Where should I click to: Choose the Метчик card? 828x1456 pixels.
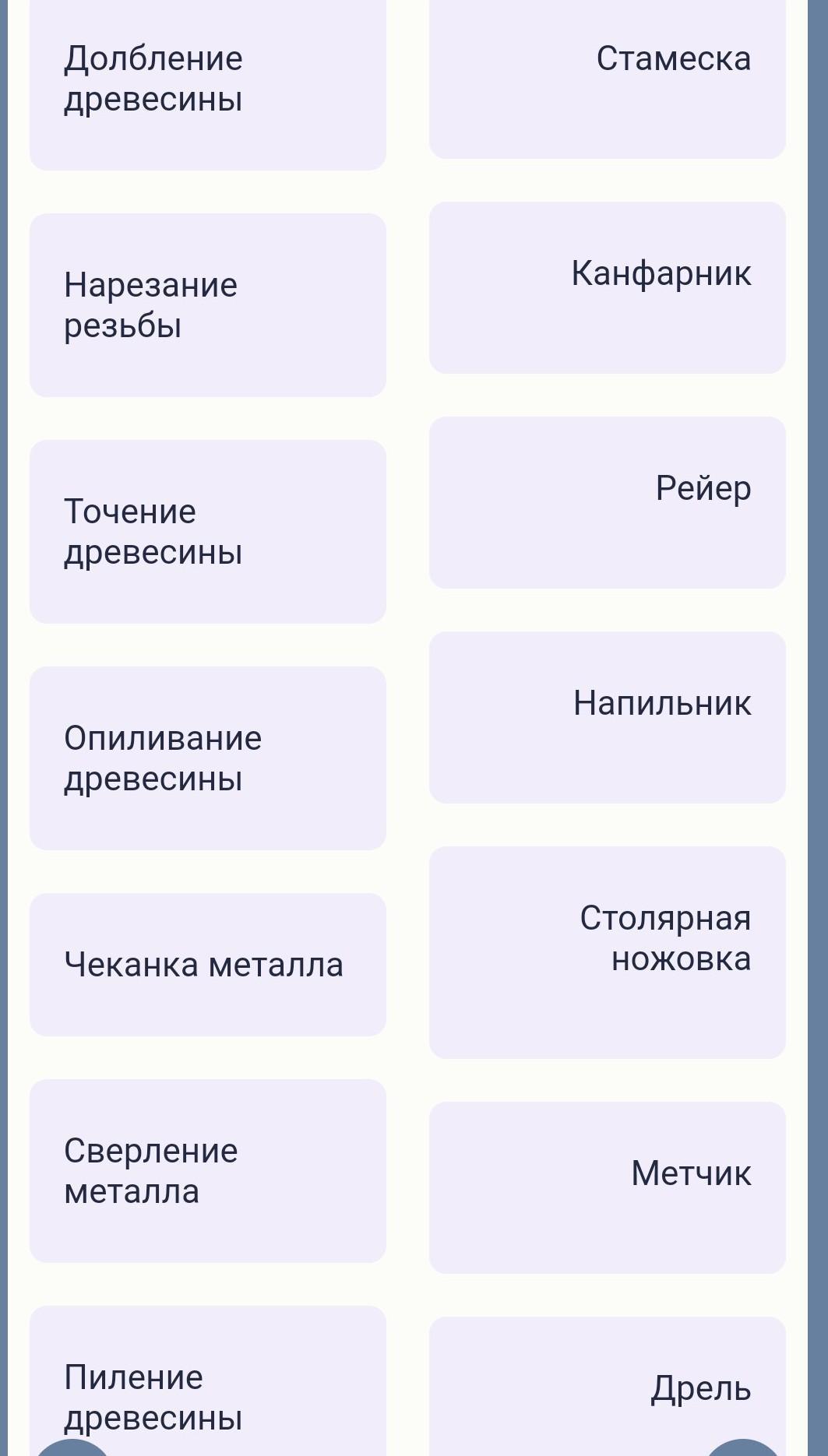point(607,1187)
